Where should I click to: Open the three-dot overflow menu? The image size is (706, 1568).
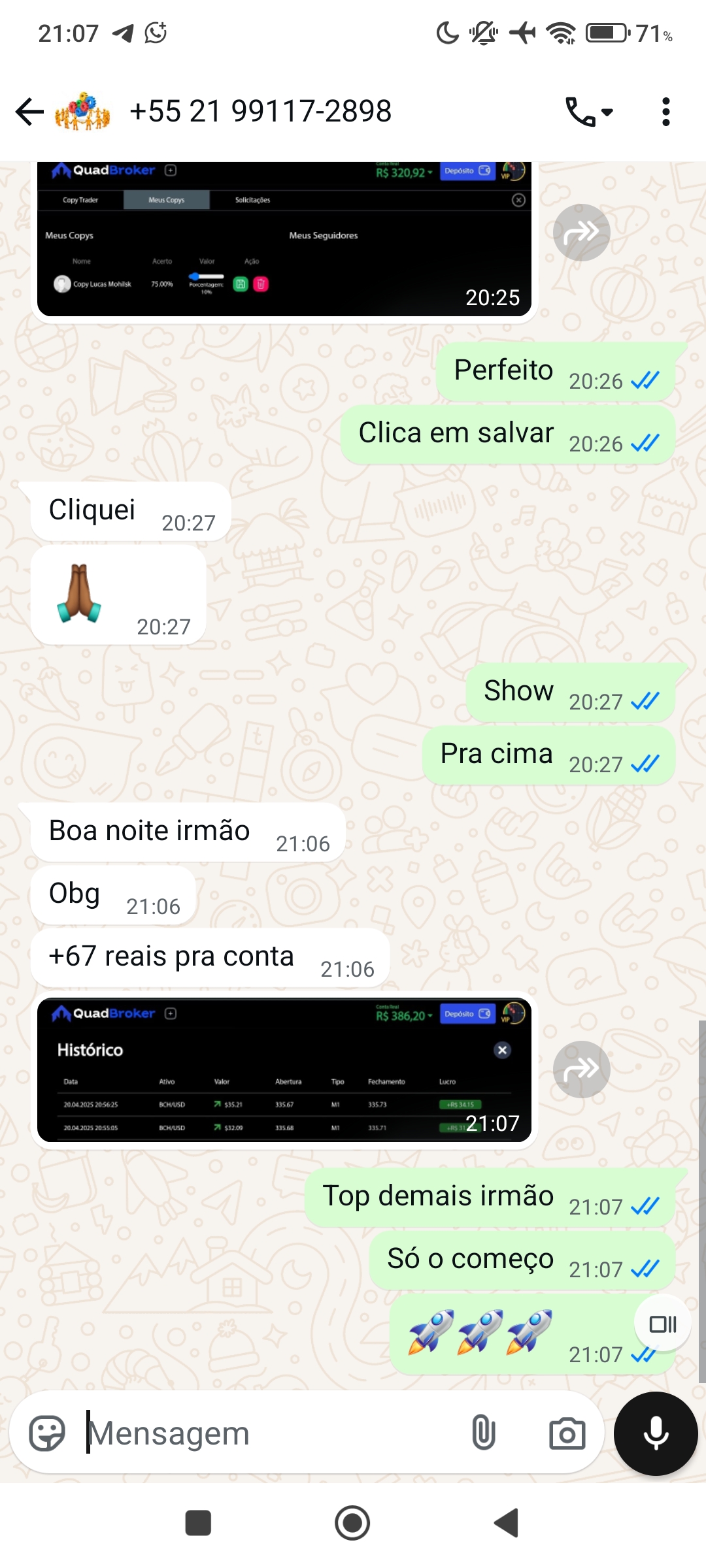click(666, 111)
